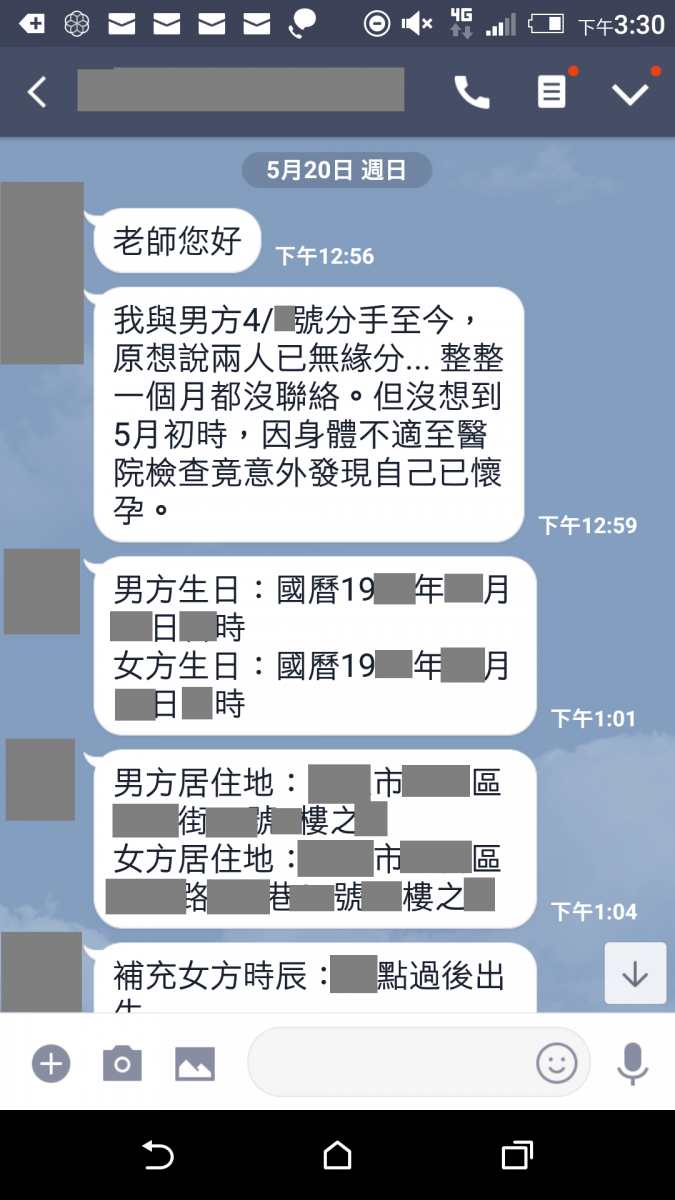Go back to the chat list
The image size is (675, 1200).
tap(37, 92)
